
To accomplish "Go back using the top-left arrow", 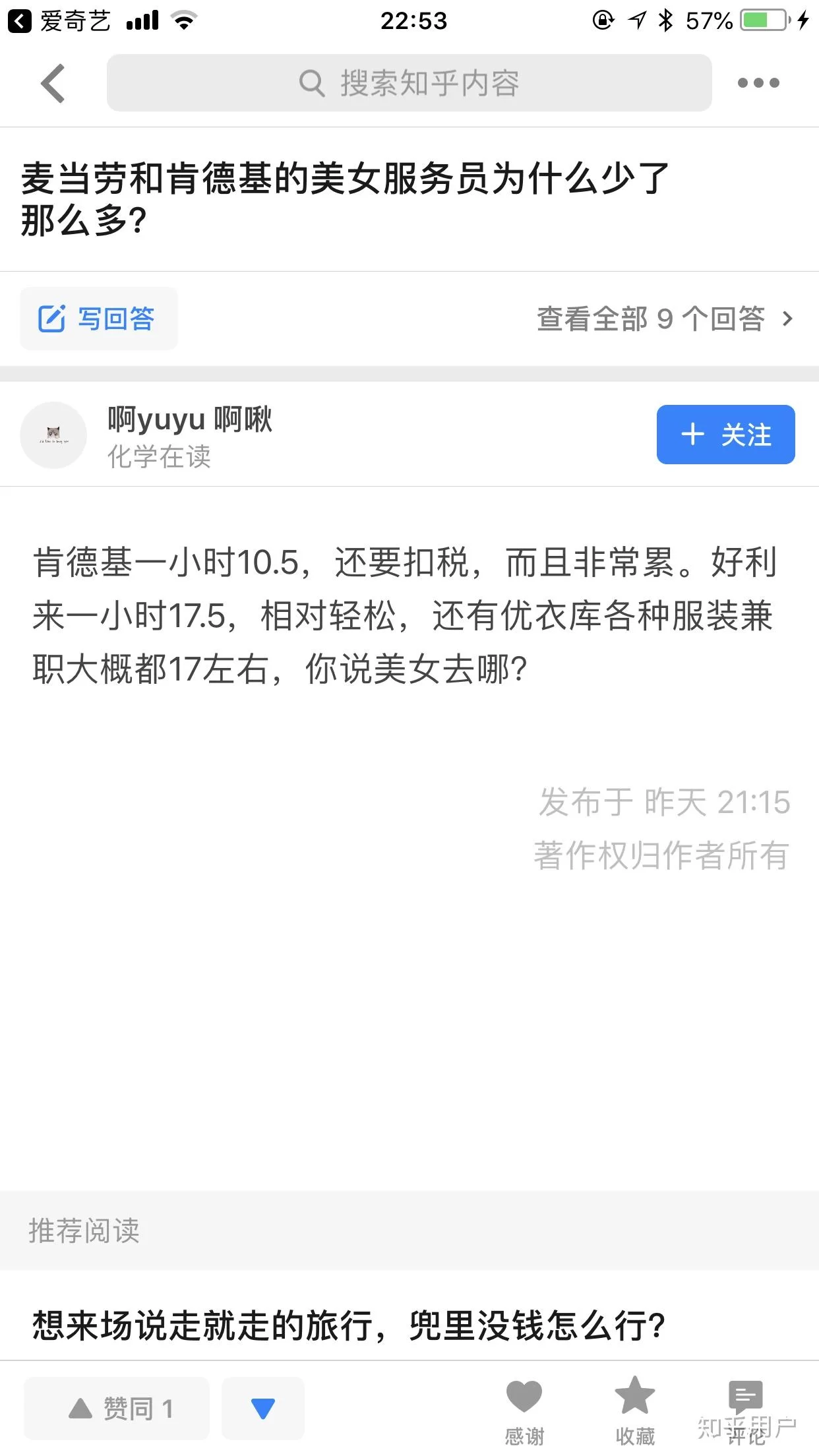I will (x=53, y=84).
